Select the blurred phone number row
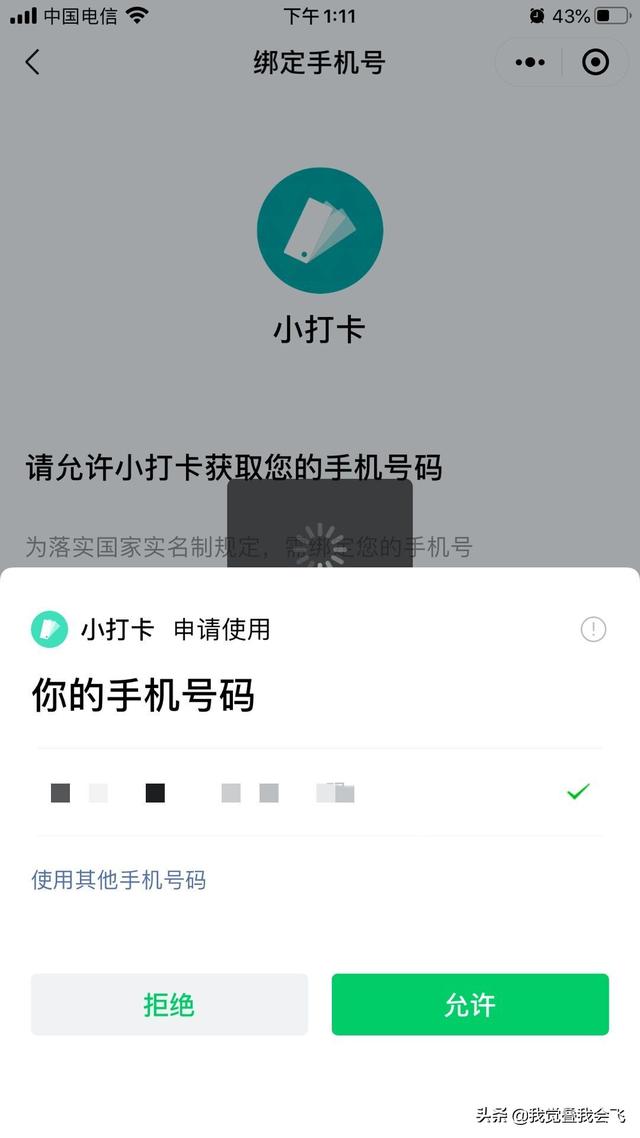Image resolution: width=640 pixels, height=1138 pixels. [320, 792]
